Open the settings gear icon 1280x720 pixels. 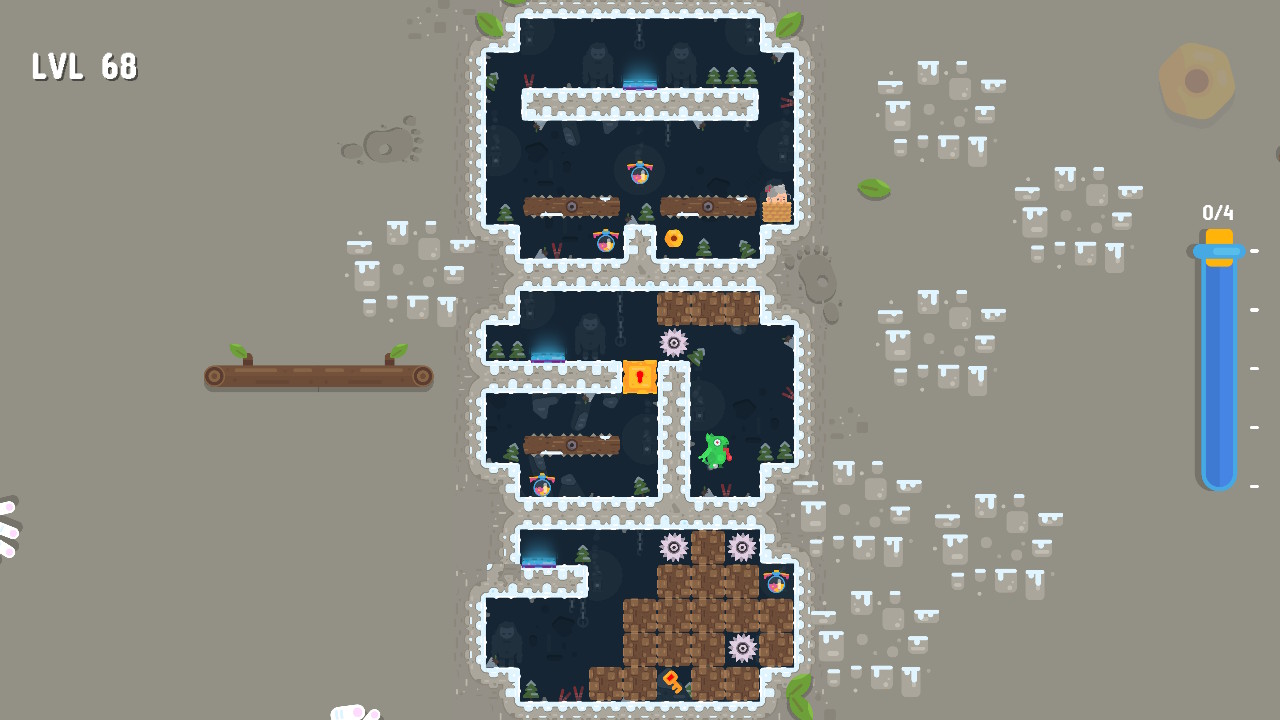coord(1196,81)
